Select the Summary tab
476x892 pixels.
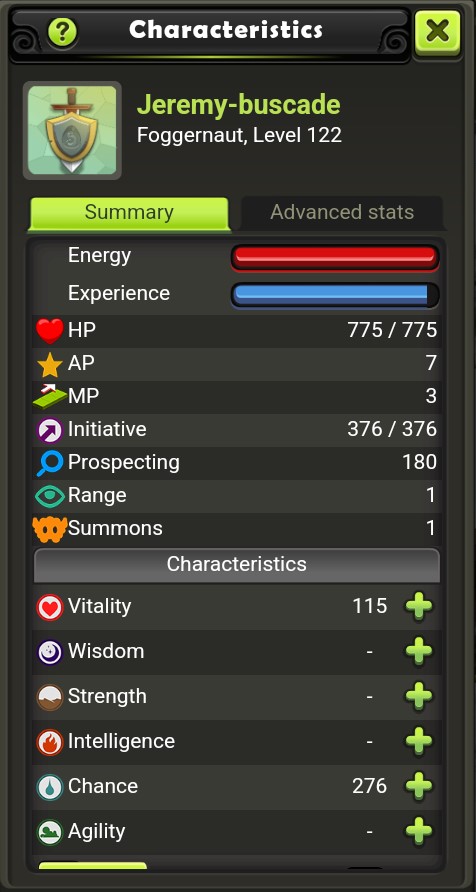tap(129, 213)
